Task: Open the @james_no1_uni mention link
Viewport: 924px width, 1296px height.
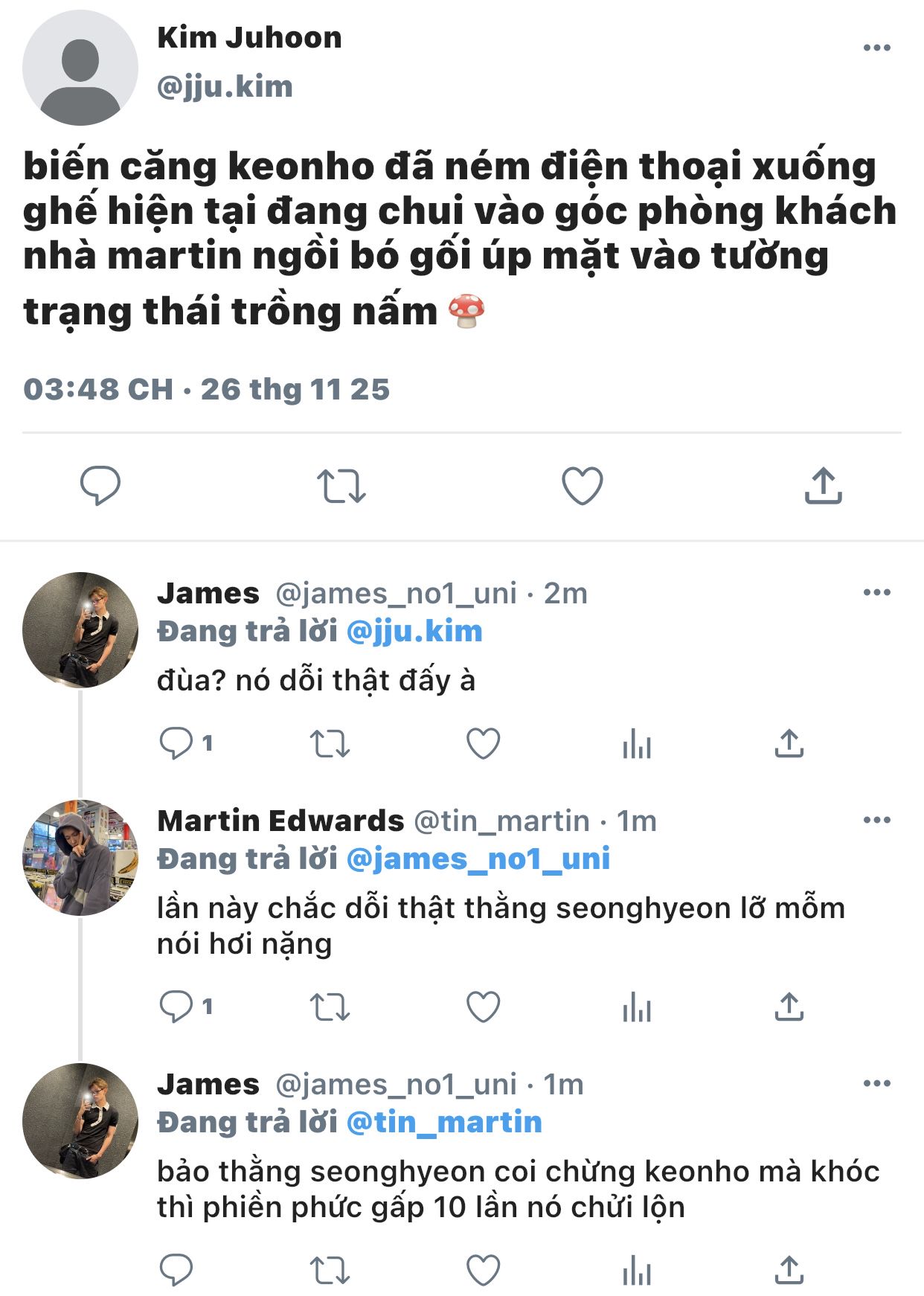Action: [x=478, y=859]
